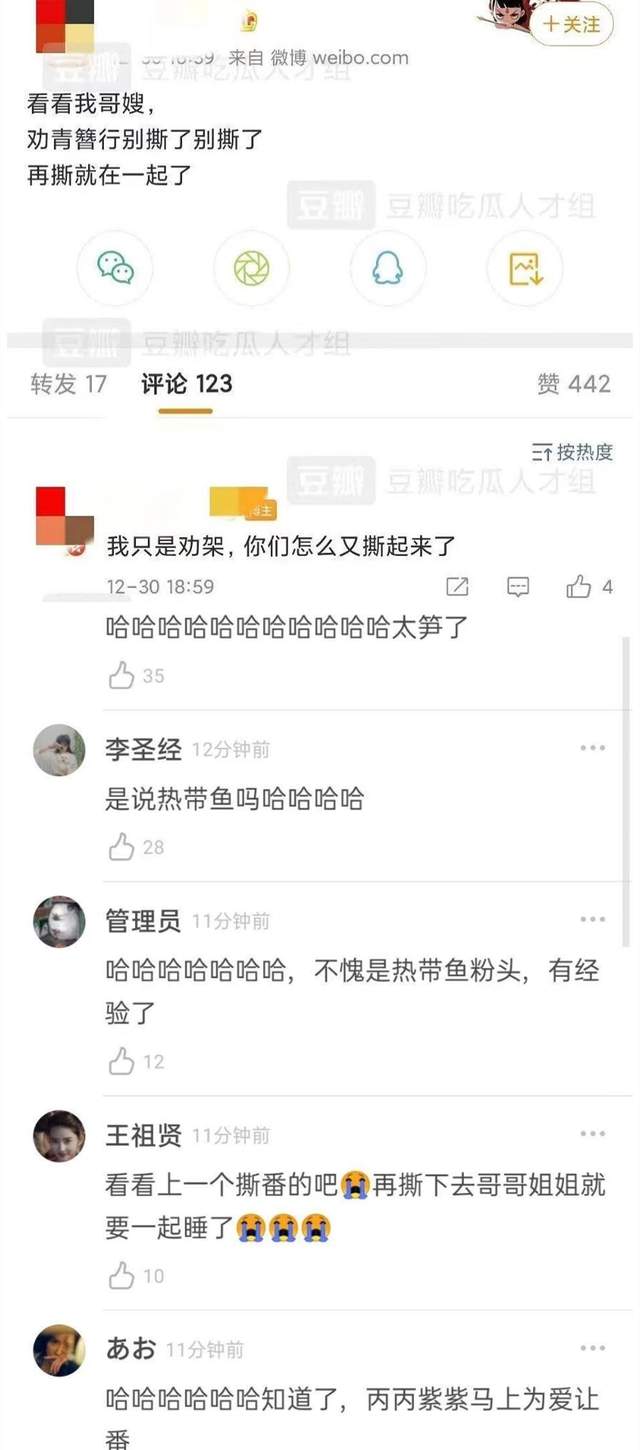Open overflow menu on 管理员's comment
The width and height of the screenshot is (640, 1450).
592,919
